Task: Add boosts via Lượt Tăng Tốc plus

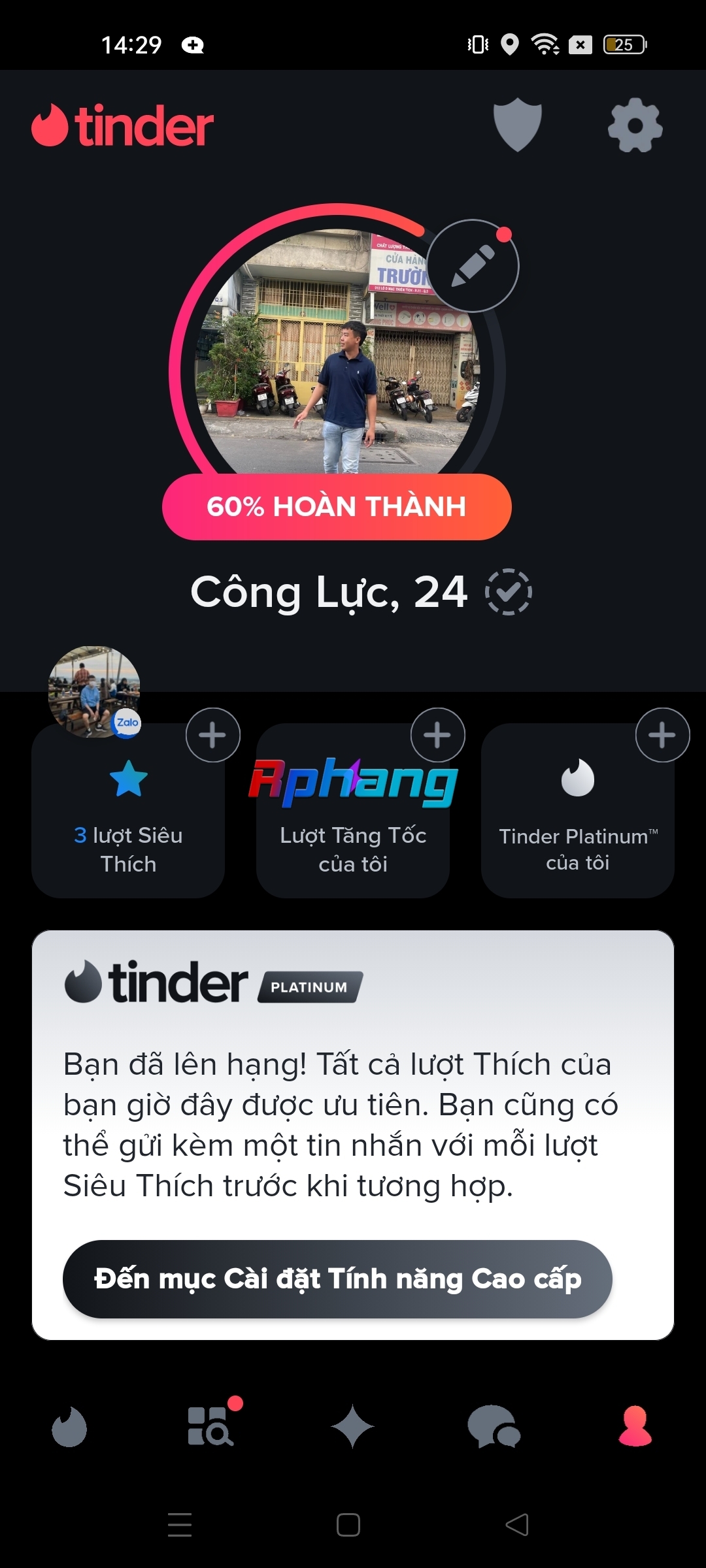Action: click(437, 735)
